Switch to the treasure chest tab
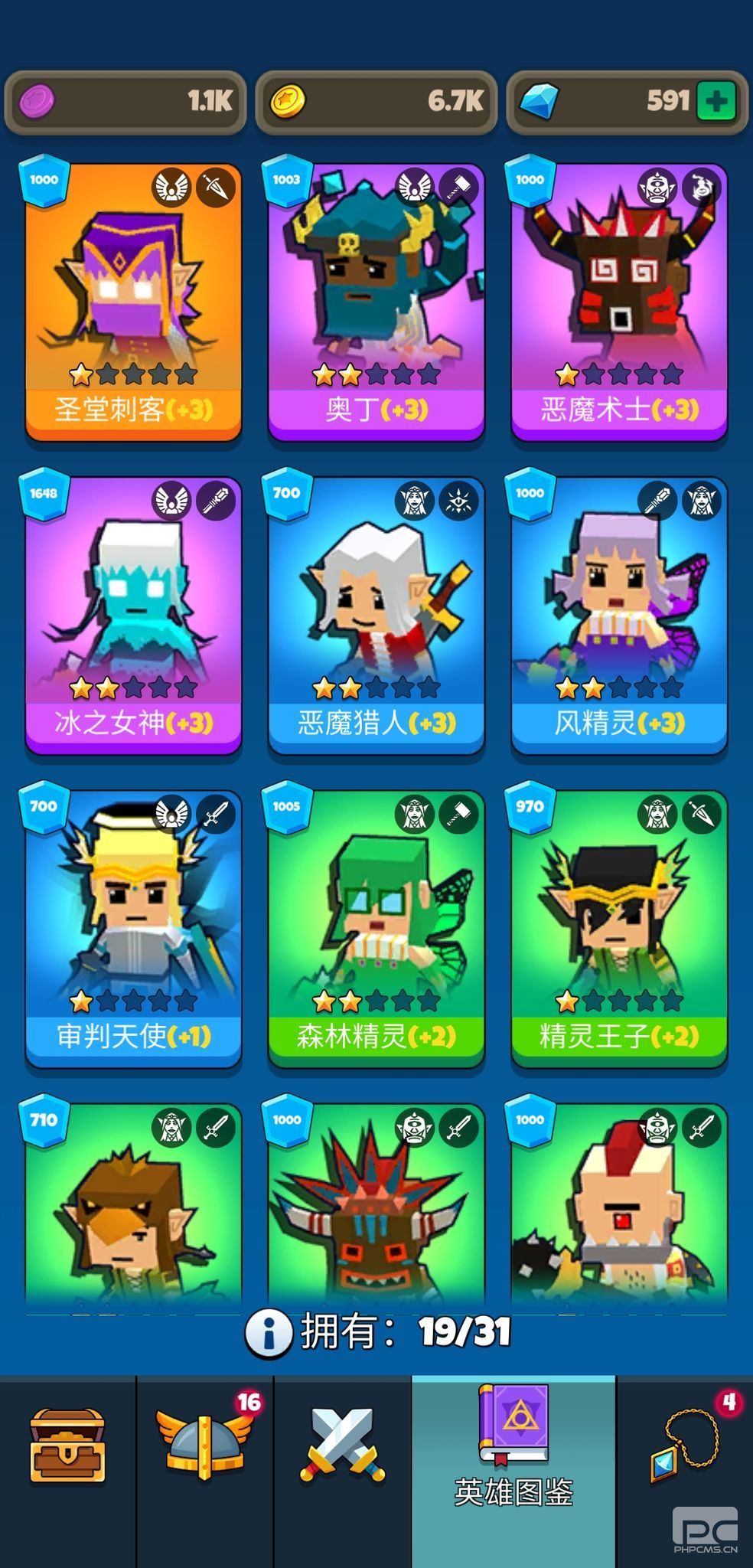Viewport: 753px width, 1568px height. pyautogui.click(x=67, y=1446)
